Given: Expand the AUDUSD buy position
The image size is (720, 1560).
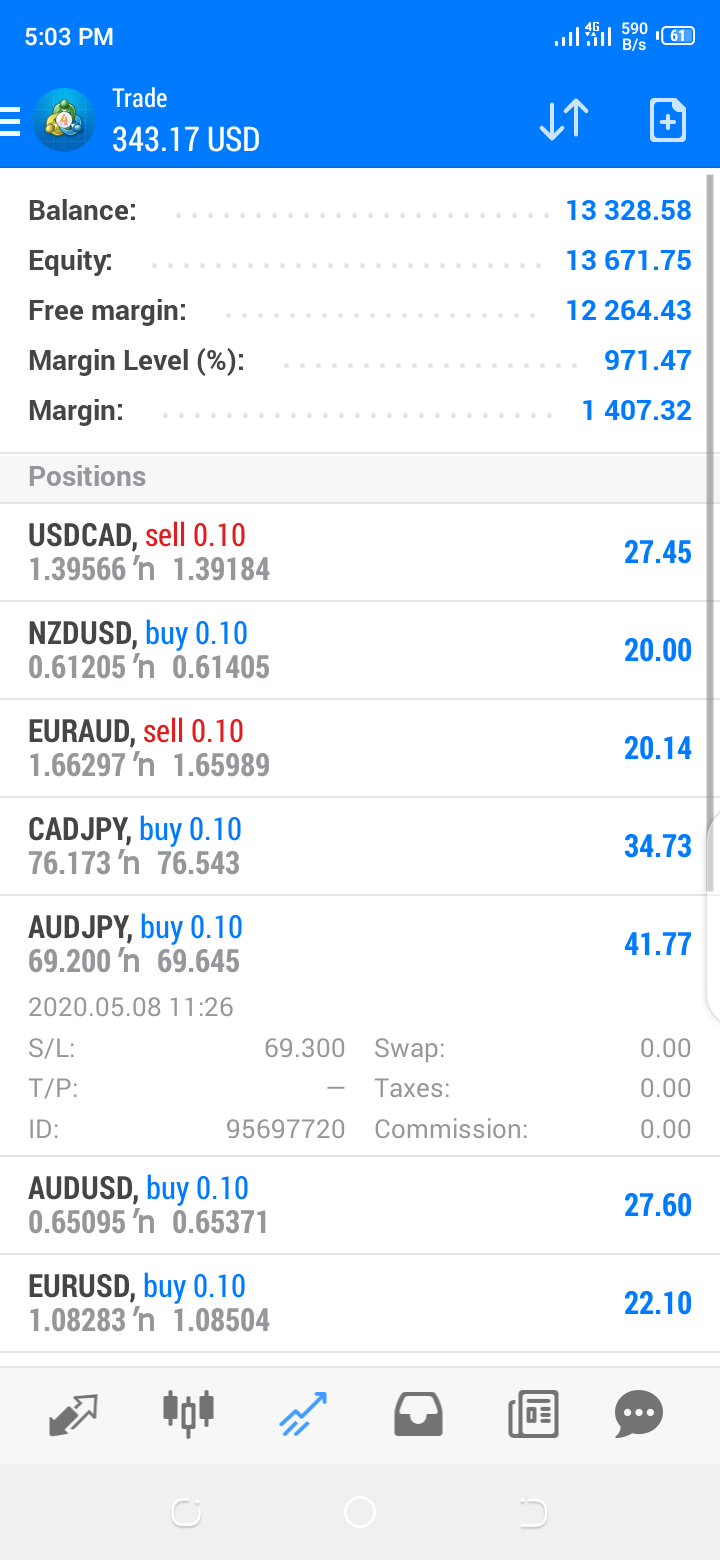Looking at the screenshot, I should tap(360, 1205).
